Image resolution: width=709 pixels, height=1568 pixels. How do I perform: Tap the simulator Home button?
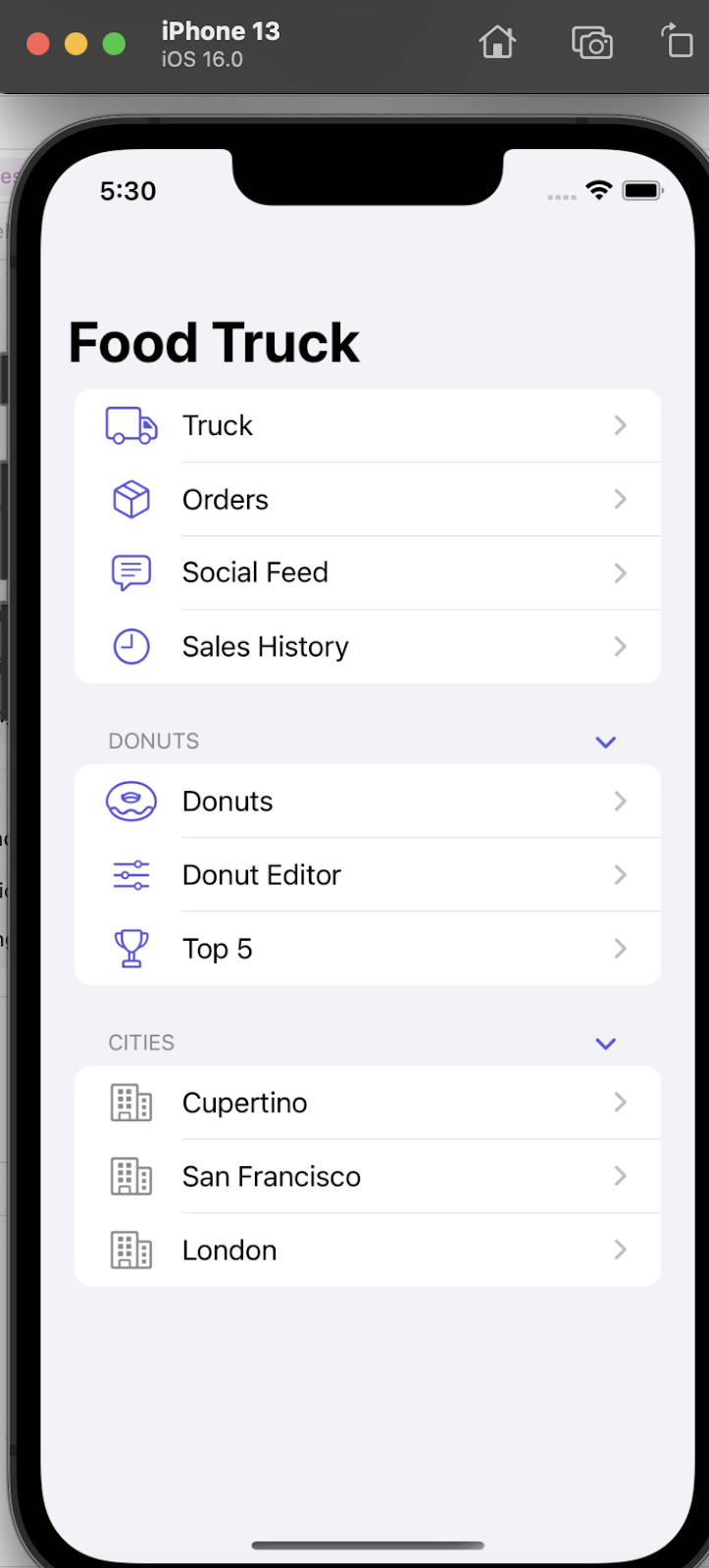[x=497, y=42]
